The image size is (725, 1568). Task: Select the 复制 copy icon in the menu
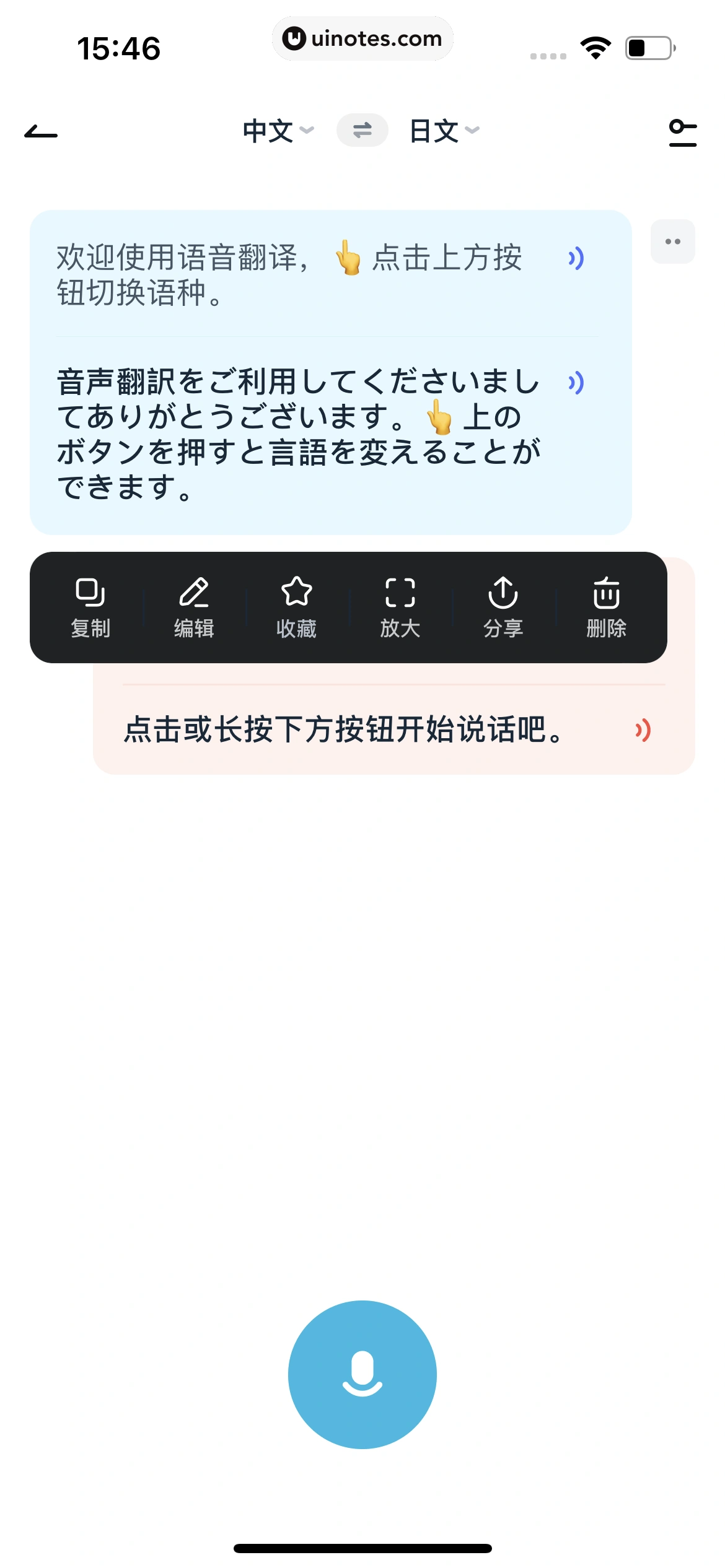[x=90, y=595]
